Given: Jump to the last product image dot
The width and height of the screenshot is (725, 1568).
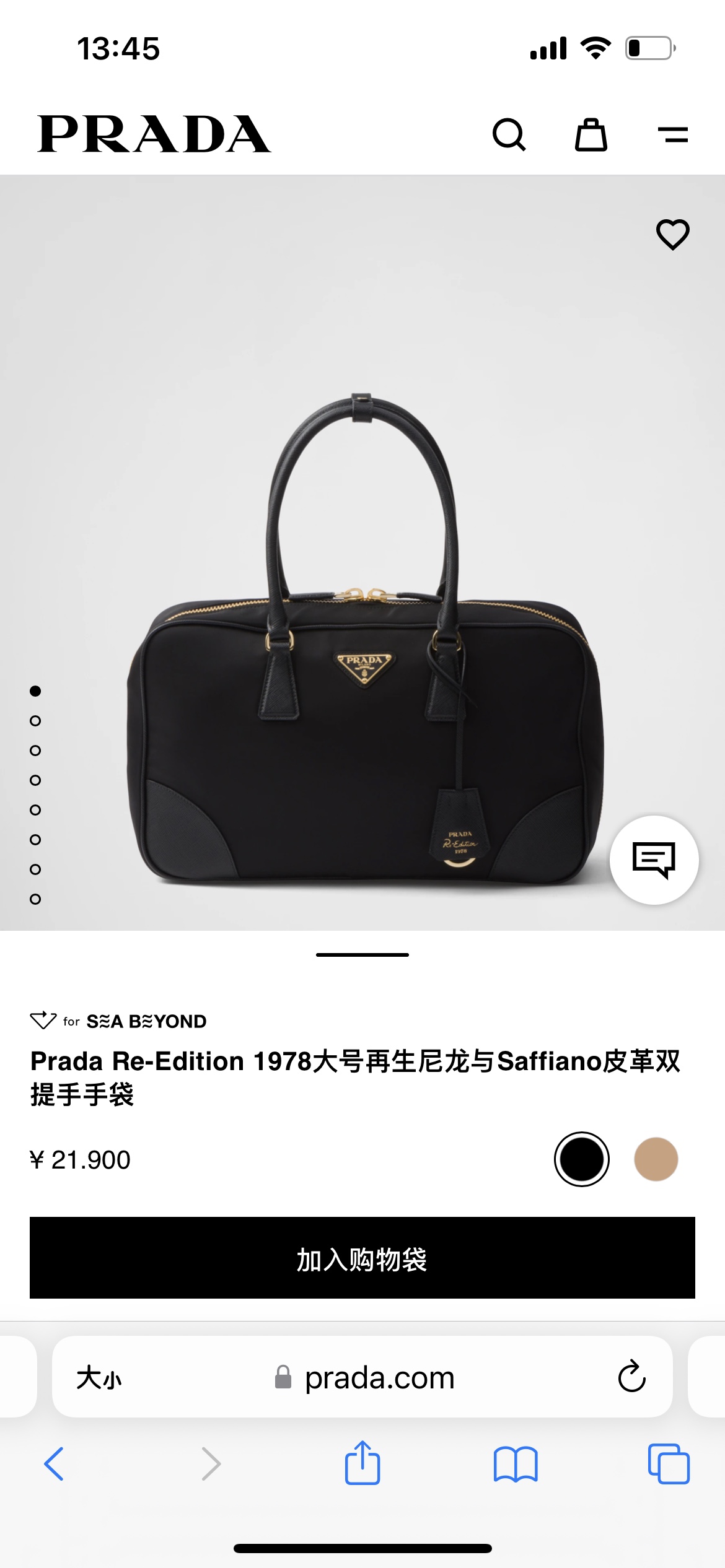Looking at the screenshot, I should (35, 899).
